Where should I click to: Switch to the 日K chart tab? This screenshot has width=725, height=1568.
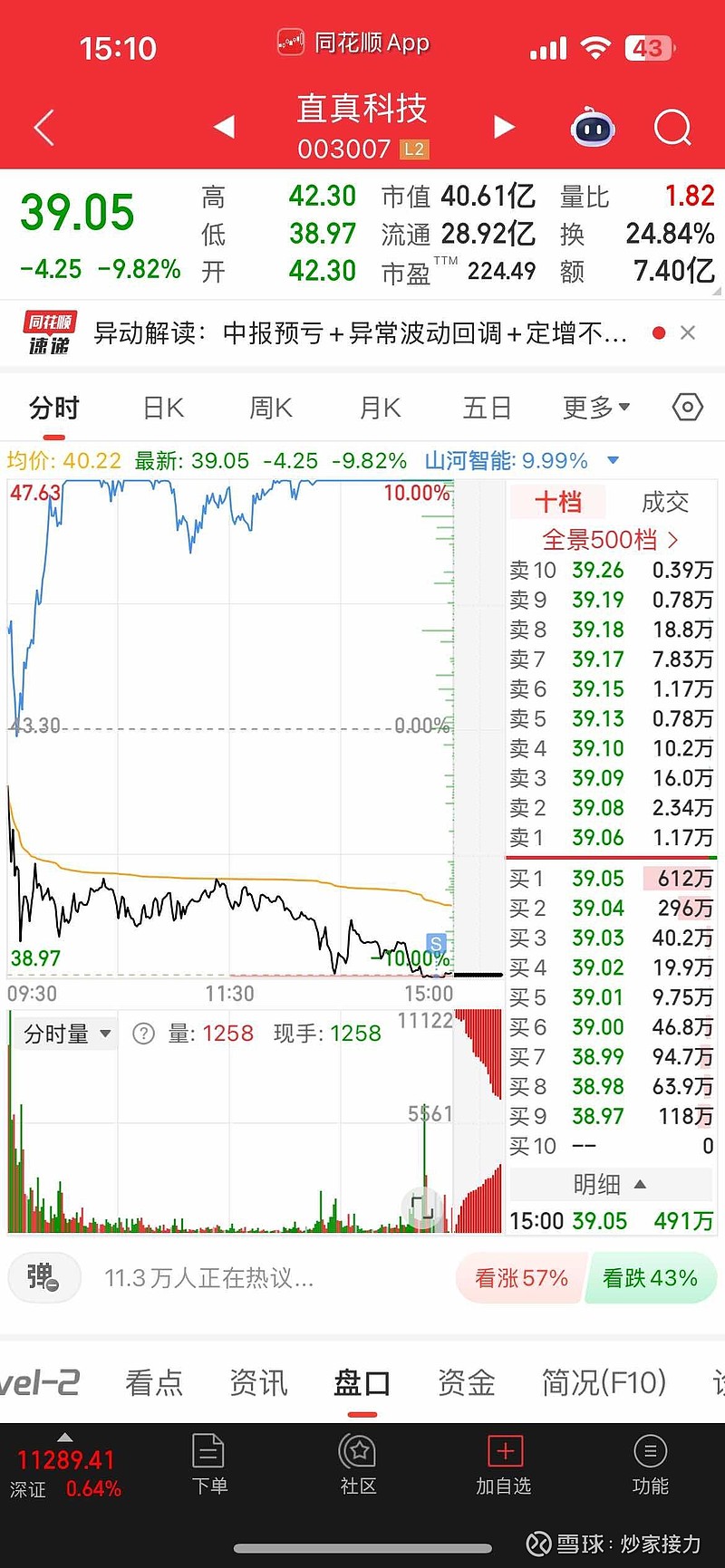[x=164, y=409]
